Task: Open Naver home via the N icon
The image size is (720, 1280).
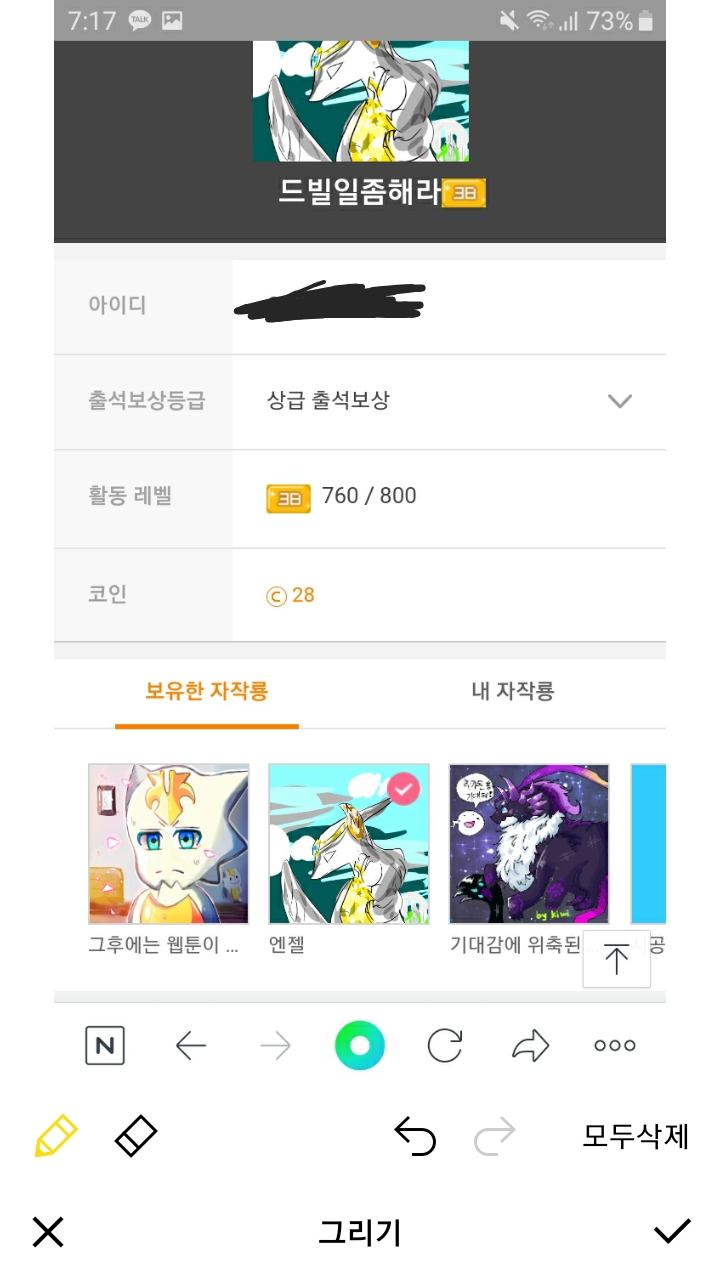Action: tap(105, 1046)
